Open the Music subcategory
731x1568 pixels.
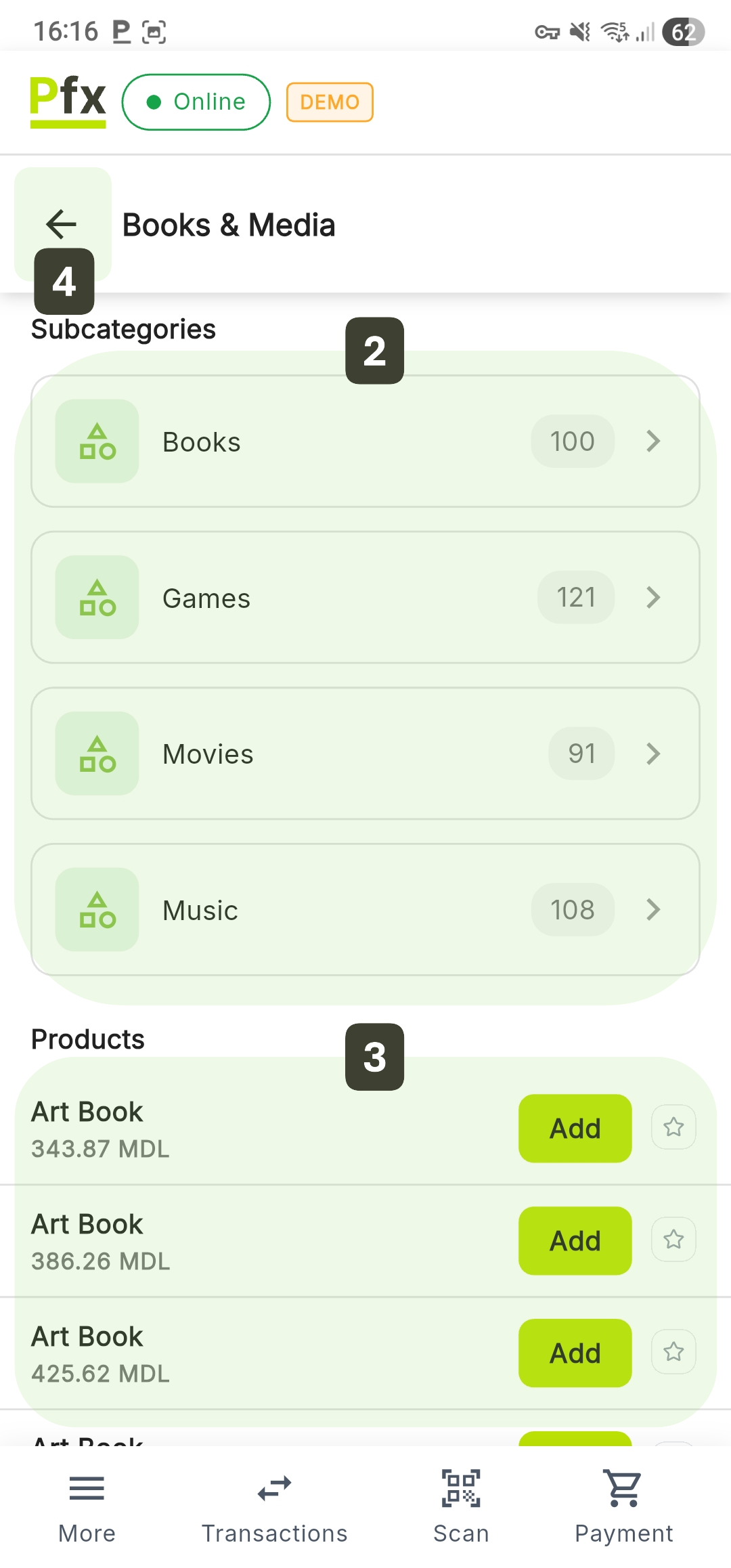tap(365, 909)
